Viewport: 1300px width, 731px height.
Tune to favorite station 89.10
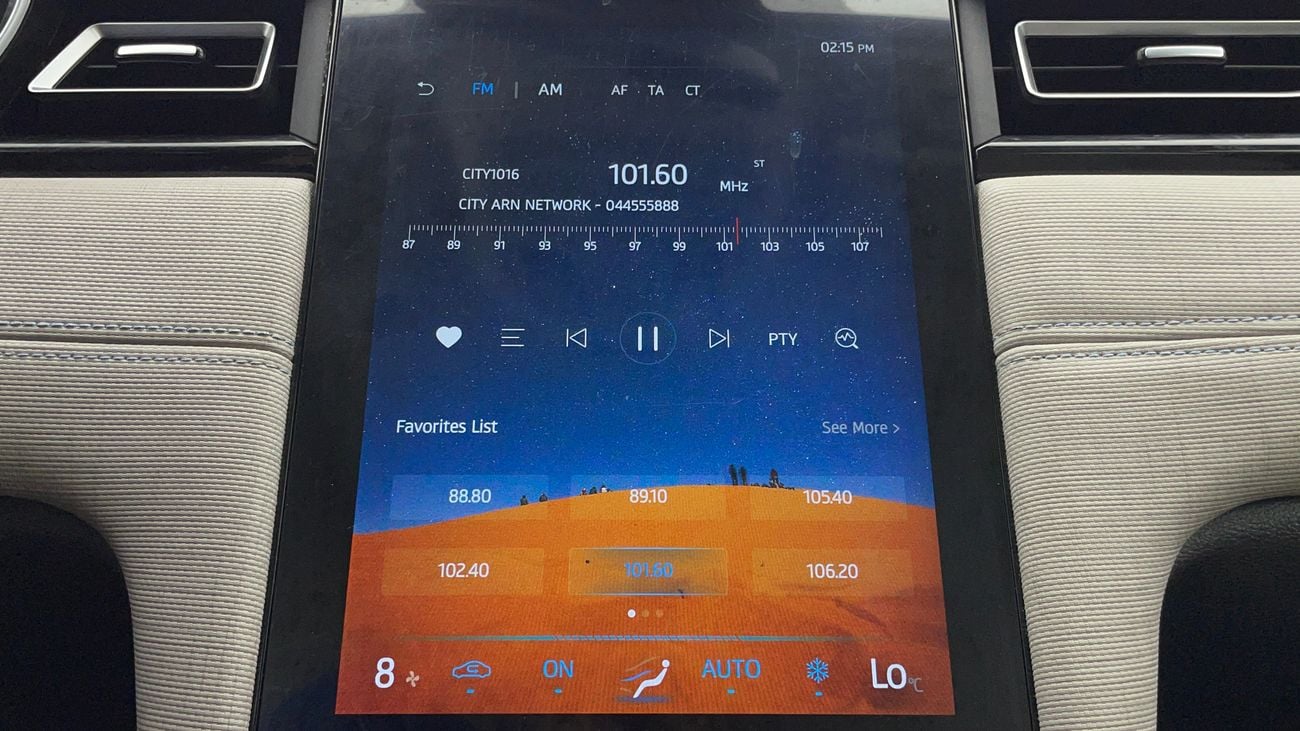click(648, 496)
